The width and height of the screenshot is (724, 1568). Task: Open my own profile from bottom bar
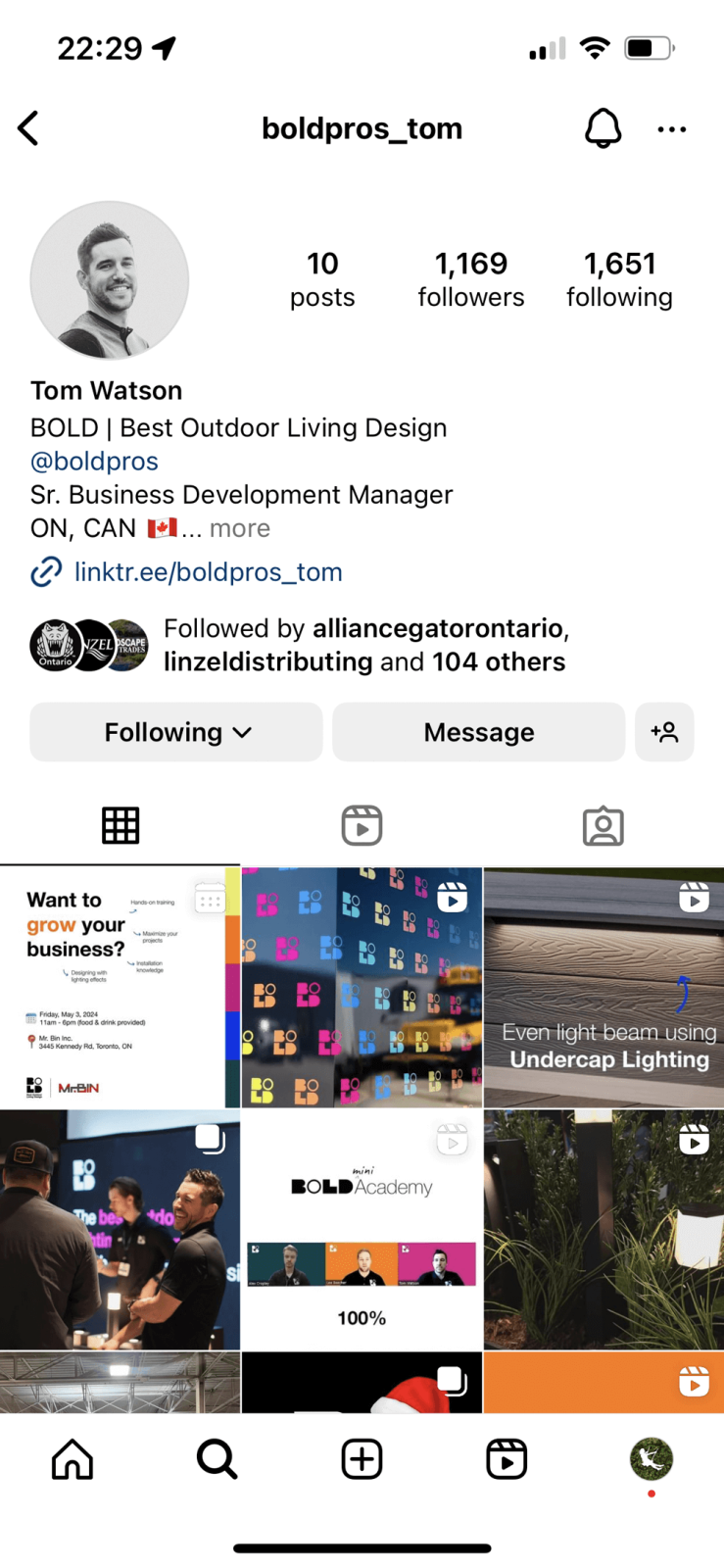[651, 1459]
